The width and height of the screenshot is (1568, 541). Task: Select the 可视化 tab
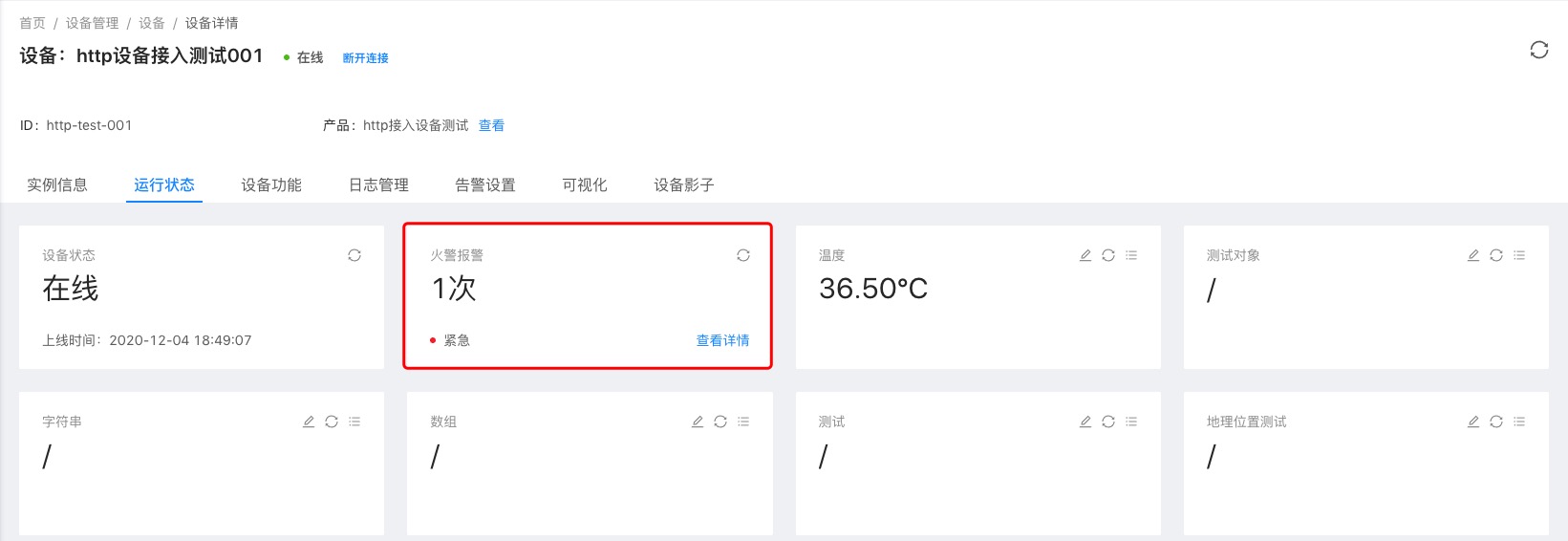click(585, 184)
